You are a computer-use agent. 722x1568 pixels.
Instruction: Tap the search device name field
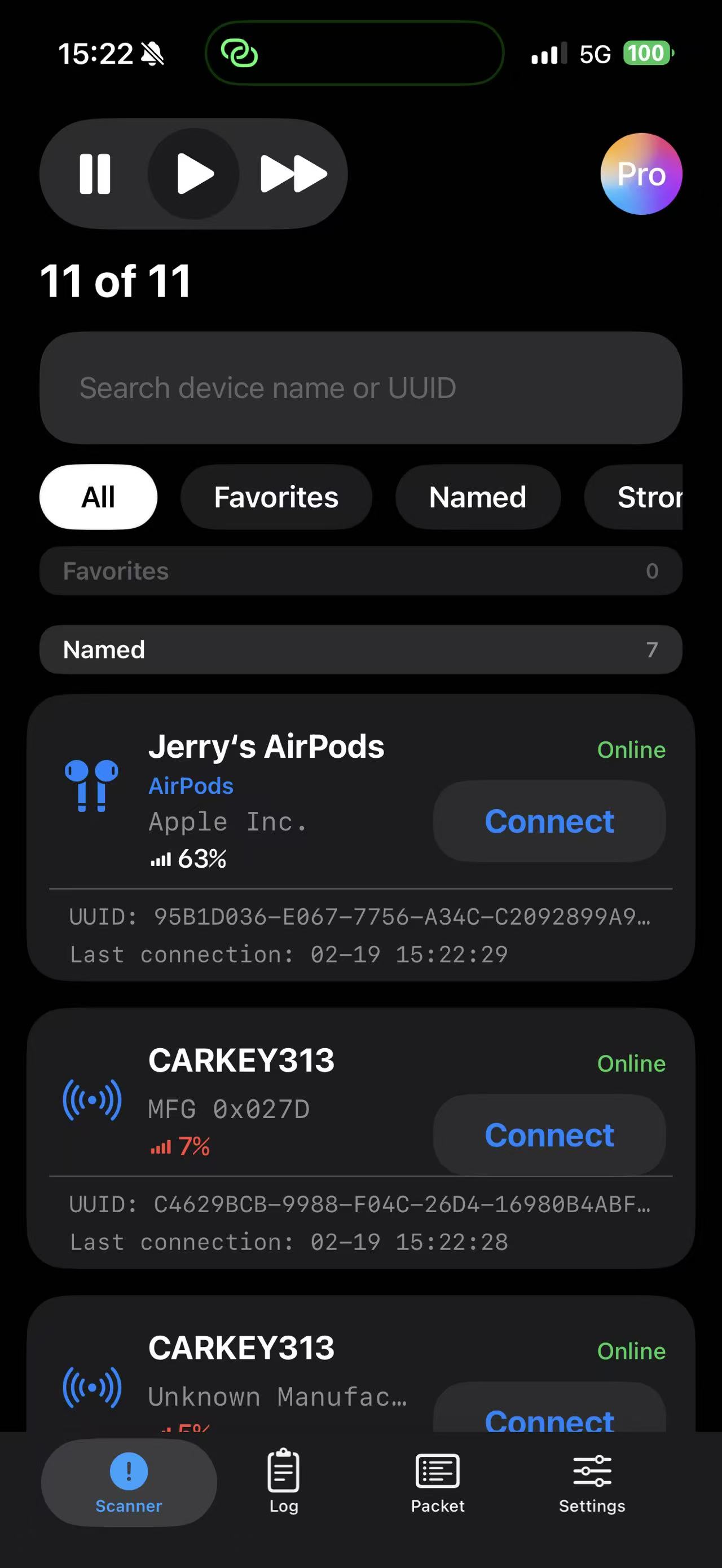click(x=360, y=387)
